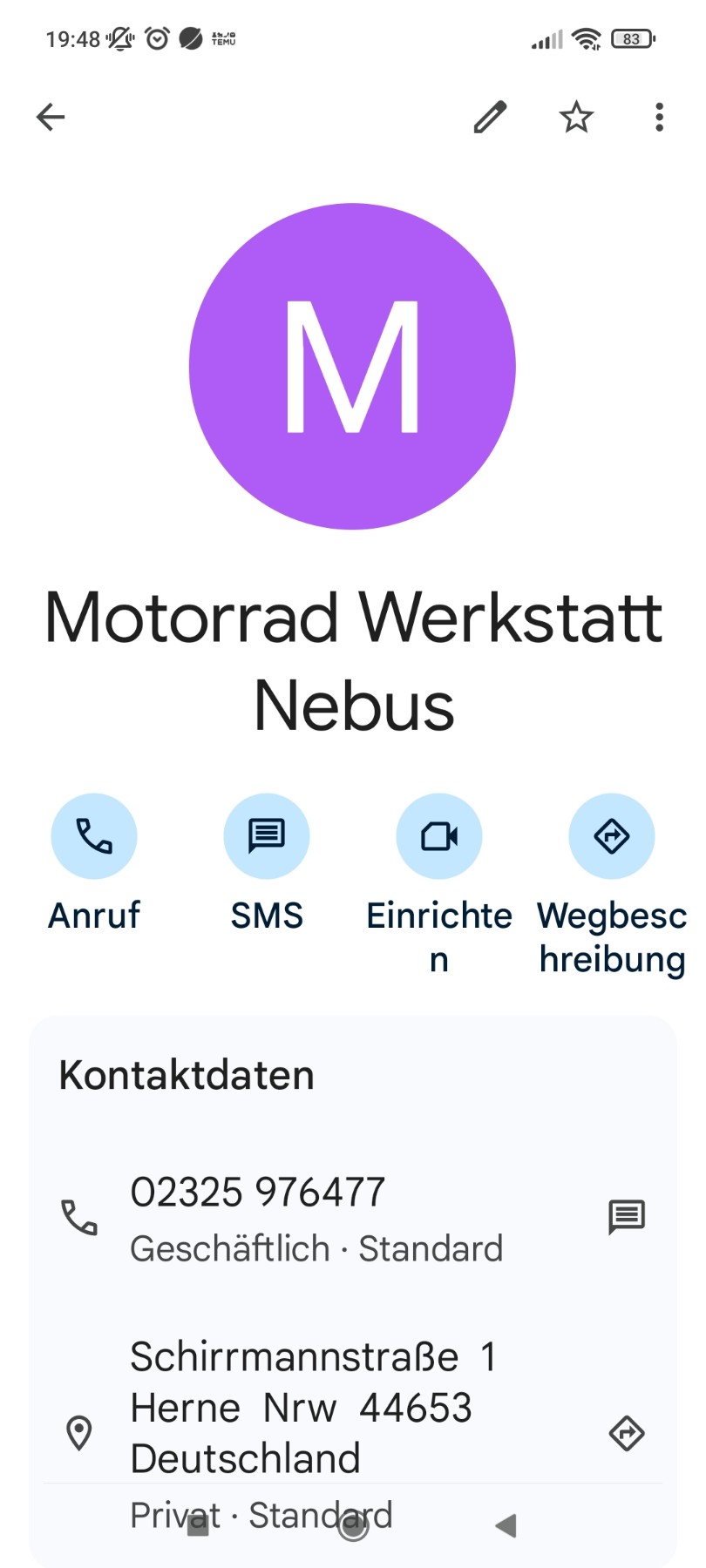Tap the SMS button
706x1568 pixels.
pyautogui.click(x=267, y=836)
